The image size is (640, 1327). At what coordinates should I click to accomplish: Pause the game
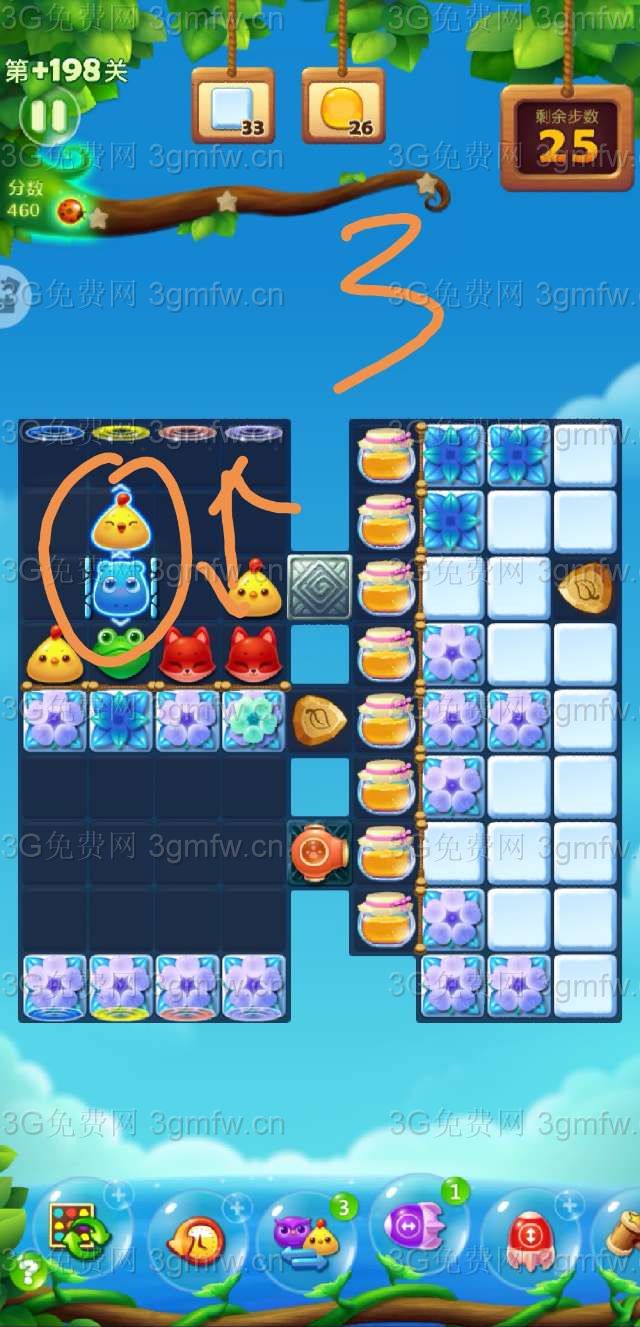pos(47,117)
